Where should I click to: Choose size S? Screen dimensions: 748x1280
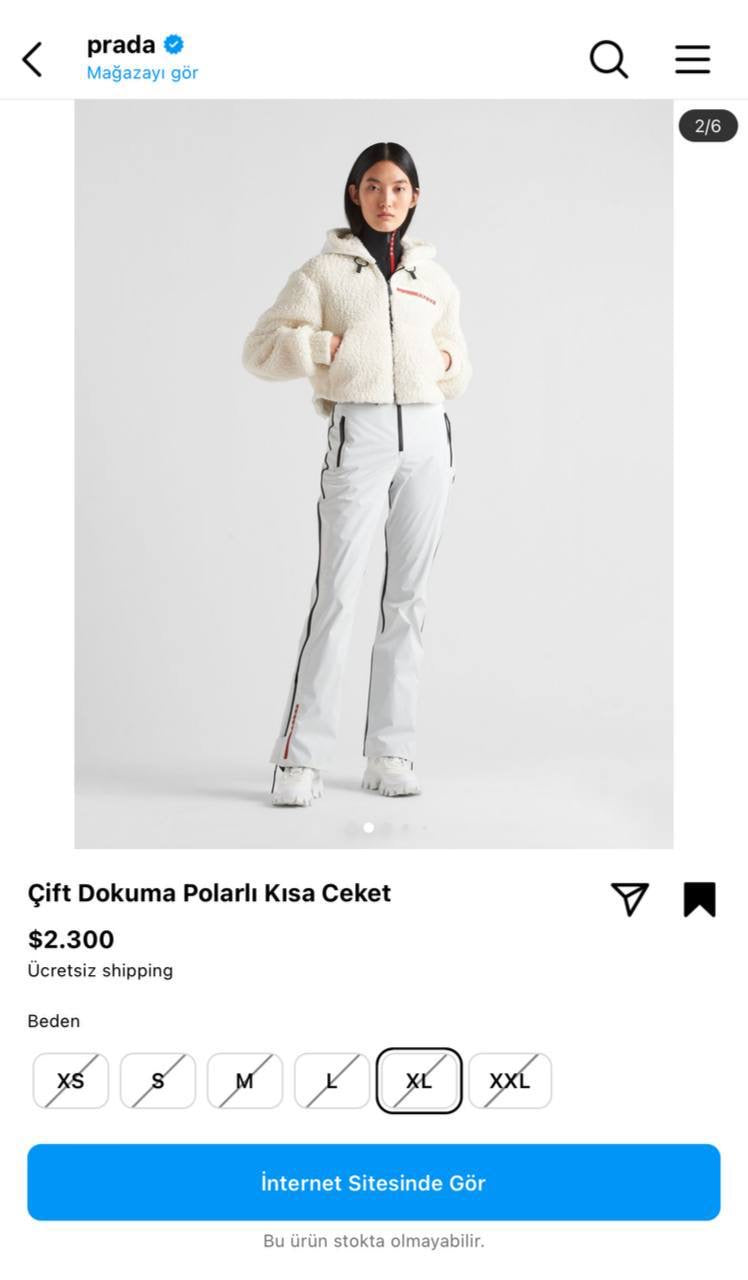pyautogui.click(x=158, y=1081)
